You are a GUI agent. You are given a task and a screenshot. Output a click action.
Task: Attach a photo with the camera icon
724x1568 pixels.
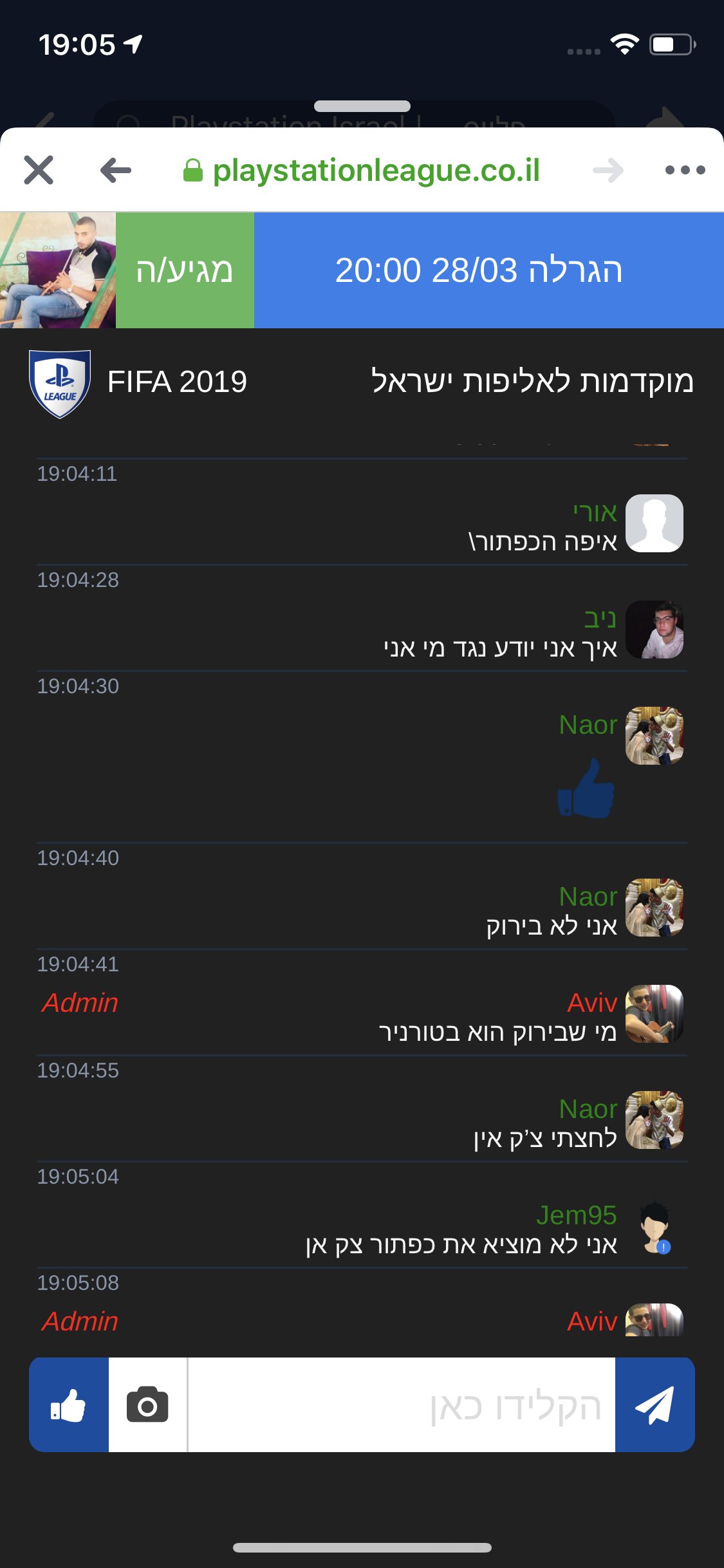click(147, 1405)
